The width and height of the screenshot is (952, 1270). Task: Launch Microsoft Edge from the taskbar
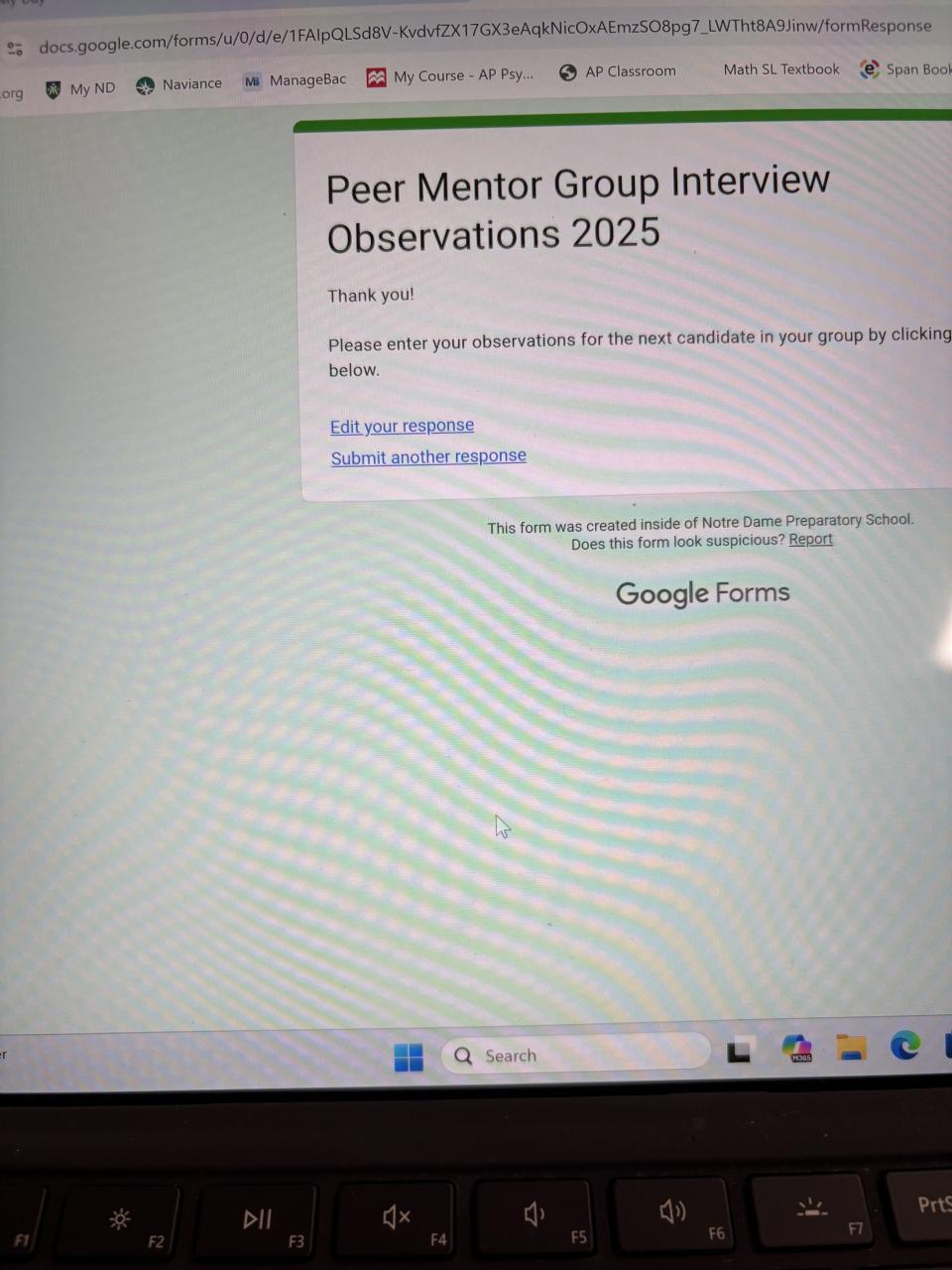pos(904,1045)
